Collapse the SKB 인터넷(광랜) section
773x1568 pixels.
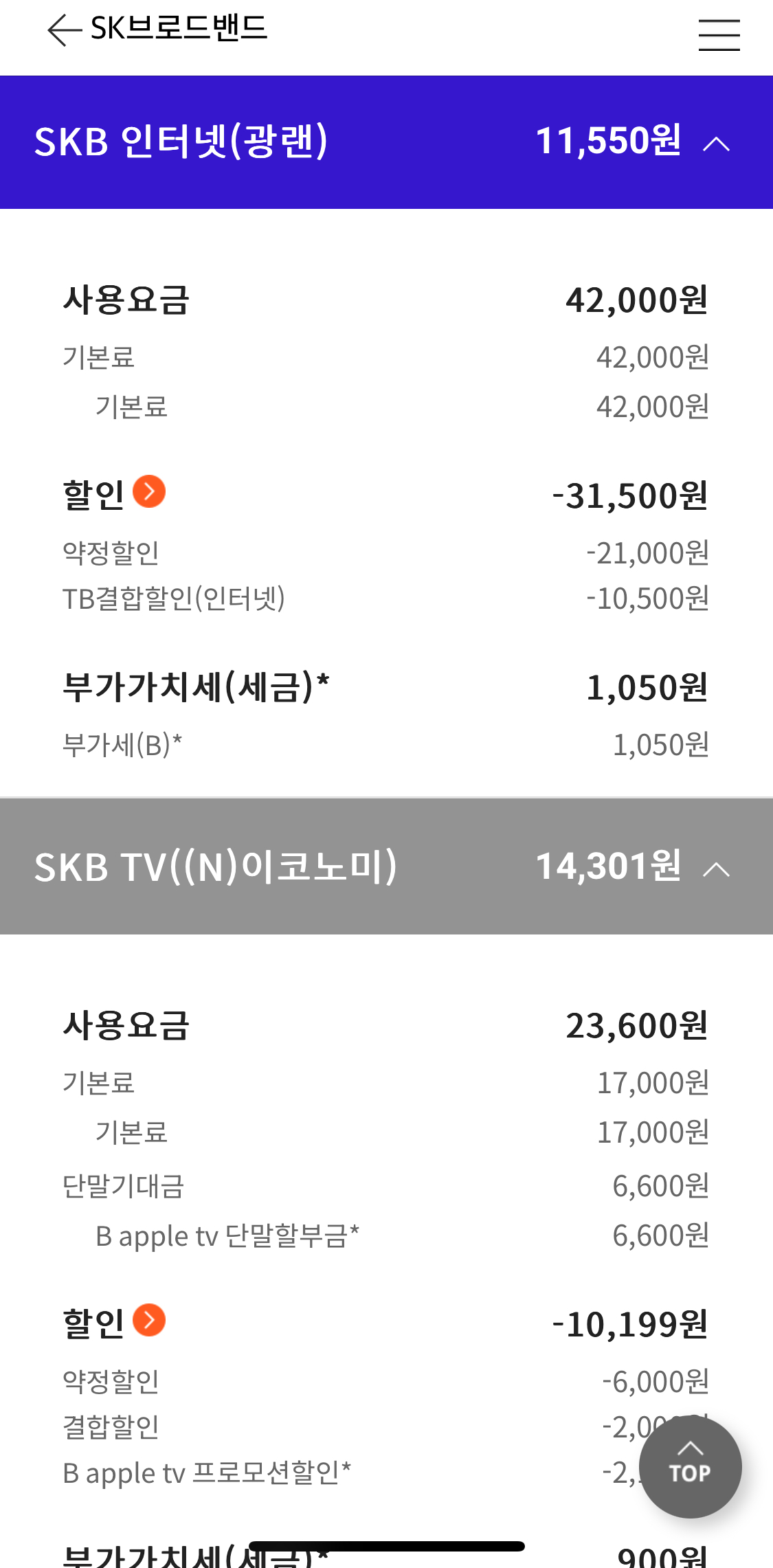pos(717,143)
